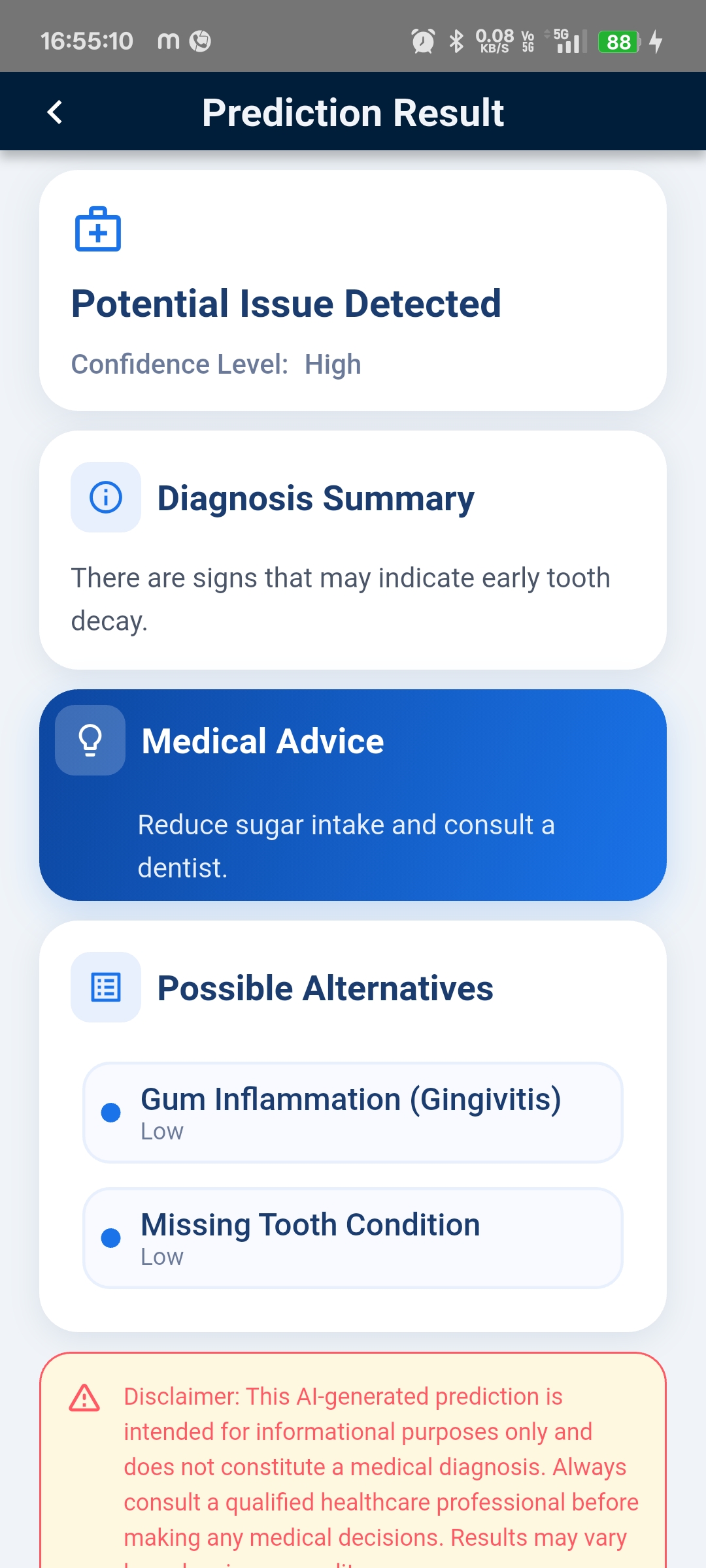Select the lightbulb icon in Medical Advice card
The image size is (706, 1568).
[x=90, y=740]
